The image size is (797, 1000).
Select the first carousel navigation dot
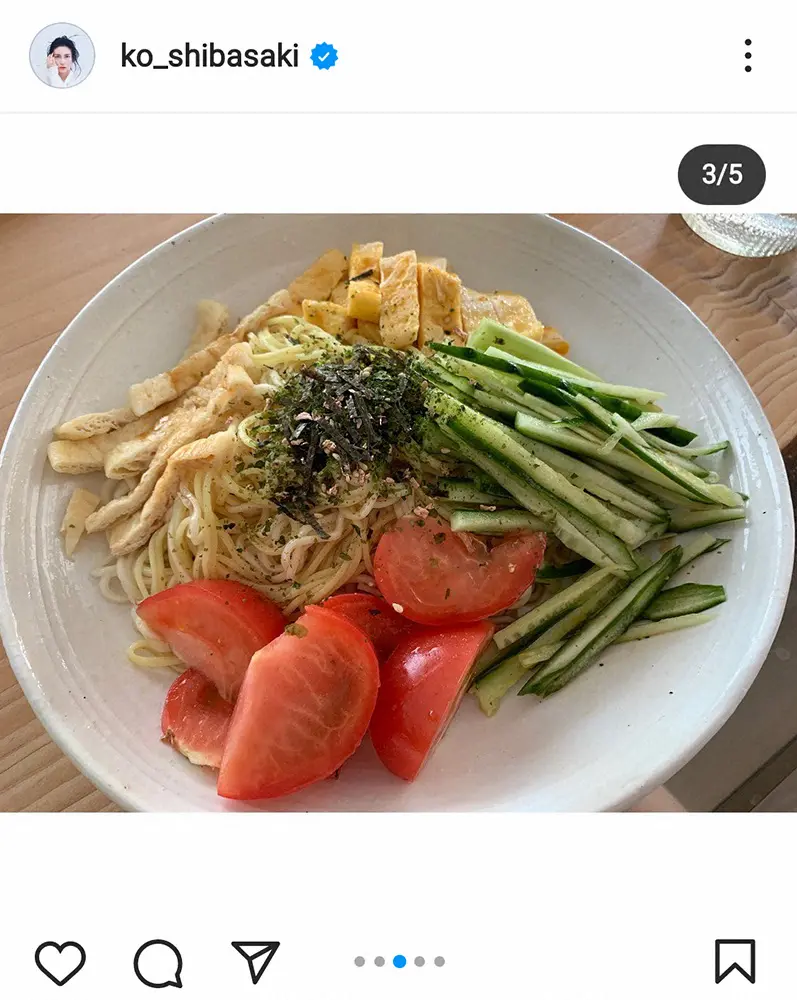(x=359, y=961)
